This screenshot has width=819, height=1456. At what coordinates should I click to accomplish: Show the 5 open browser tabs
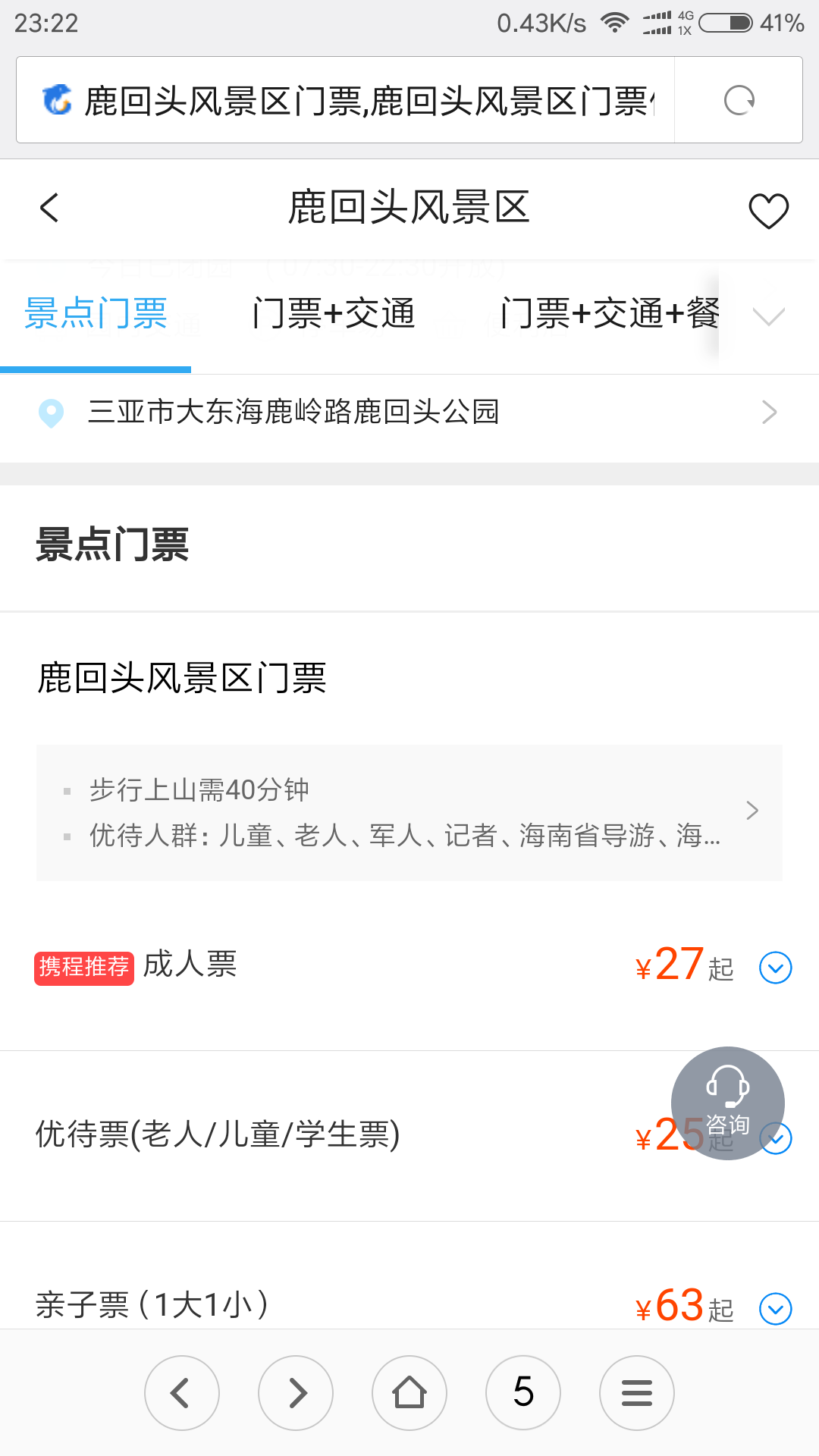(x=523, y=1393)
